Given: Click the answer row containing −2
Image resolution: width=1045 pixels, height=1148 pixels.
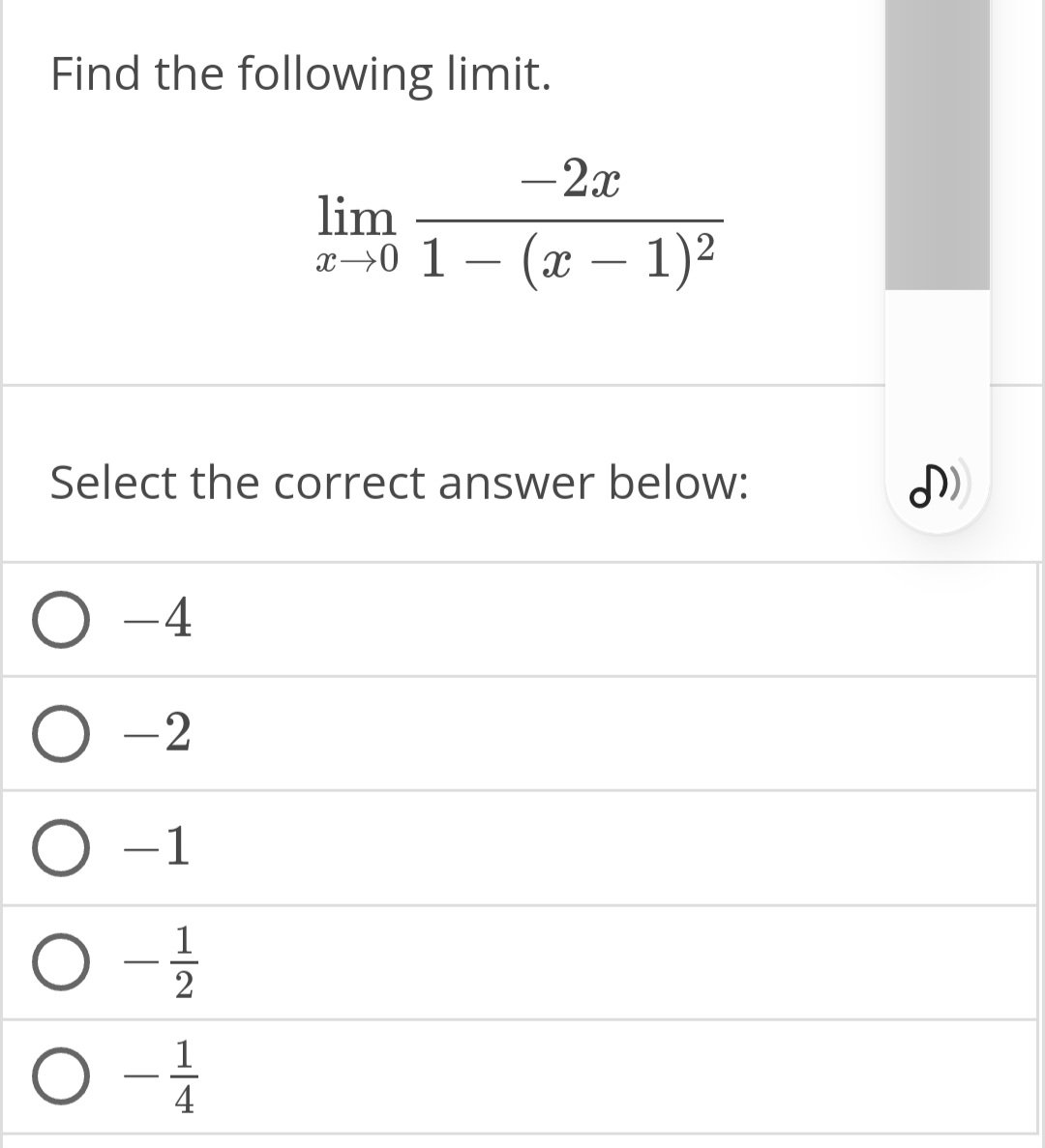Looking at the screenshot, I should [x=387, y=733].
